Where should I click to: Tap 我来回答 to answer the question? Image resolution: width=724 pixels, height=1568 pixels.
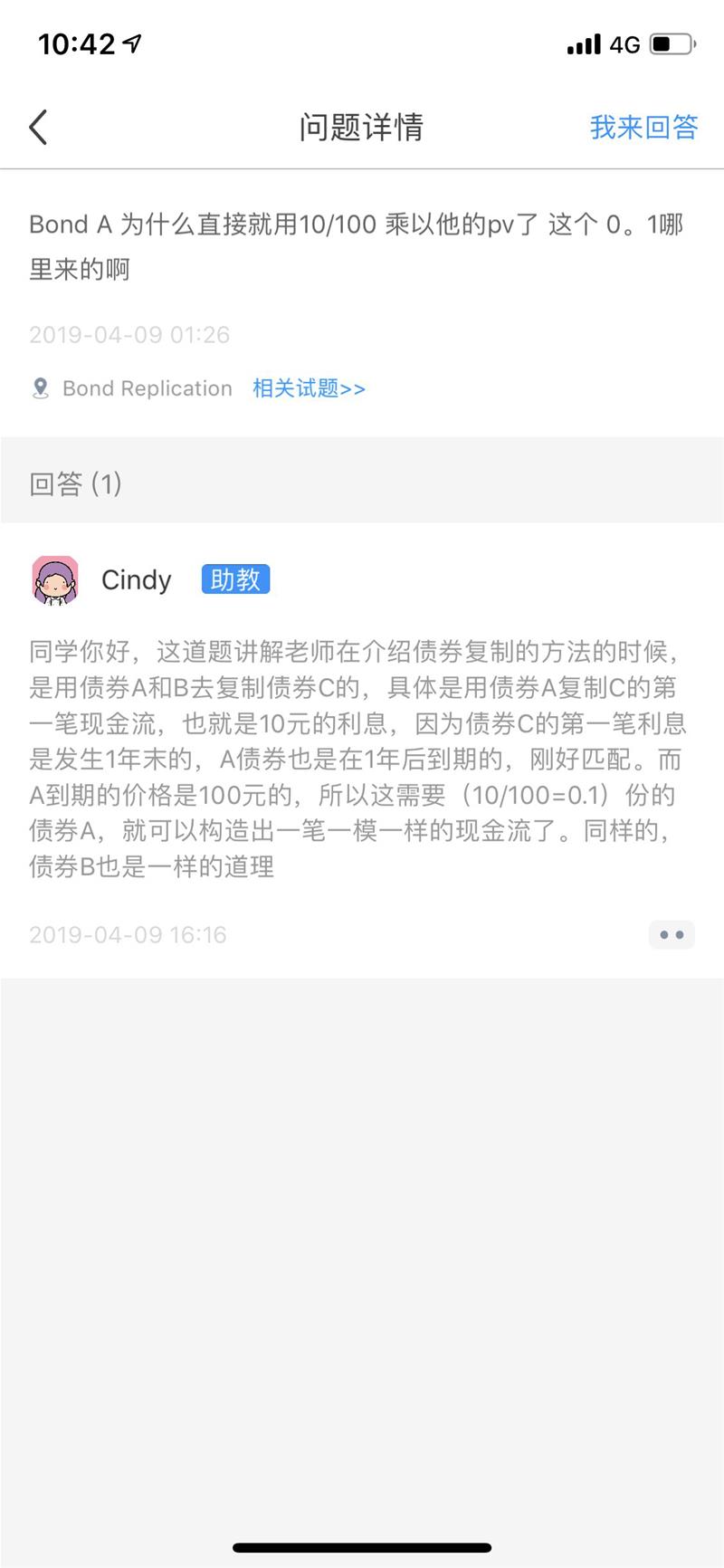point(643,128)
